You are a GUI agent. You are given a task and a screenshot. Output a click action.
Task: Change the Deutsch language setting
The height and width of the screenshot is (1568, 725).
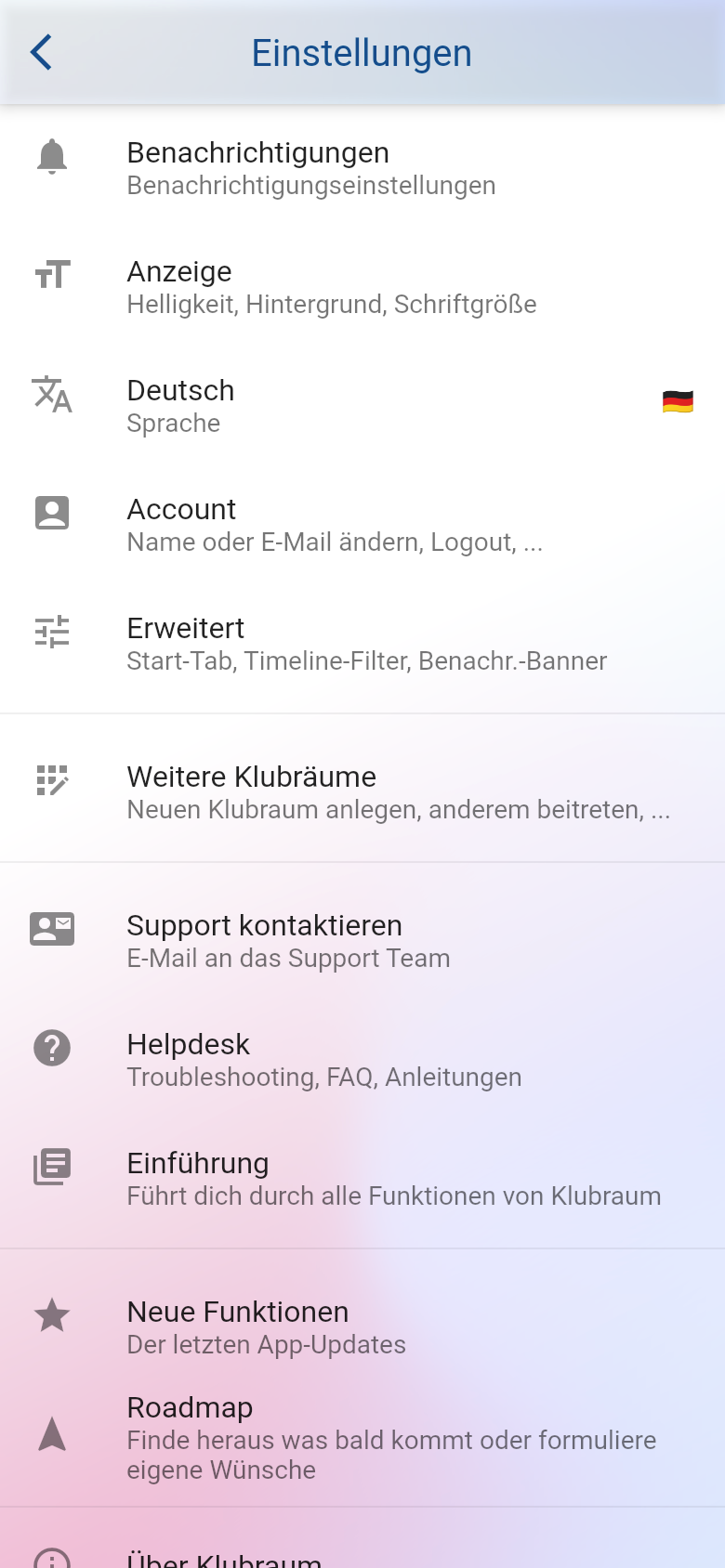362,406
